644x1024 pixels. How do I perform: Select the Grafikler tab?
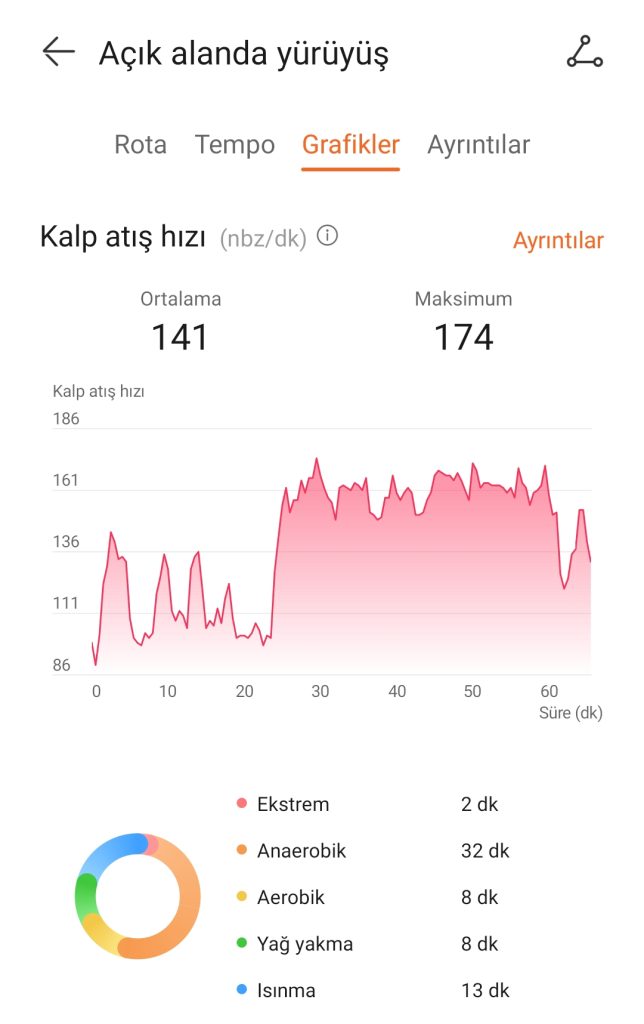point(351,145)
